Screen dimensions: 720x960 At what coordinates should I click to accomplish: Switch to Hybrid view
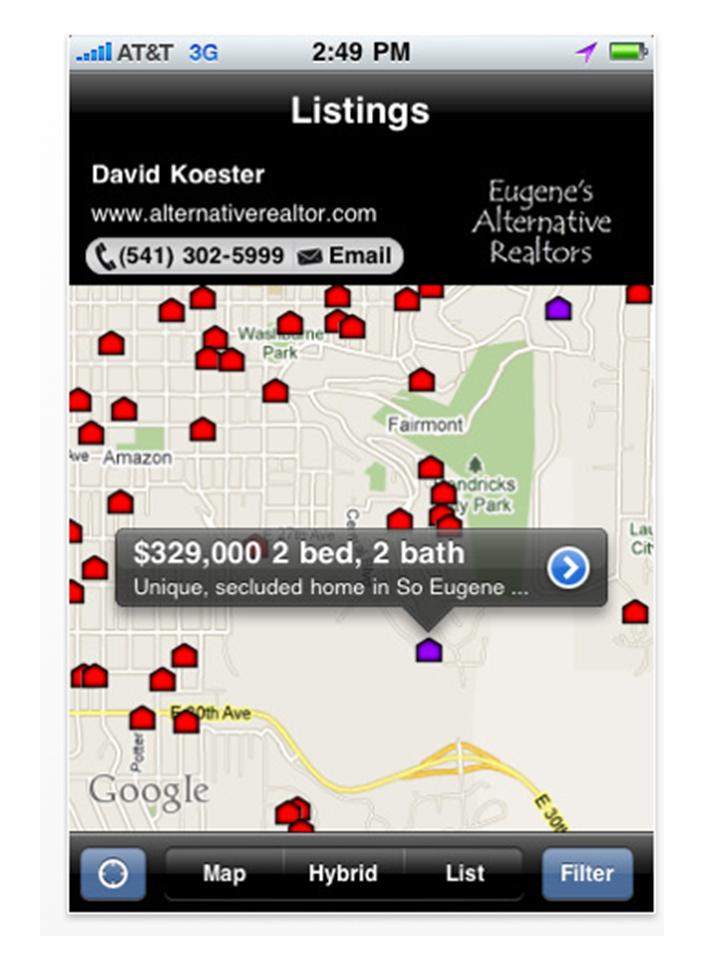(x=343, y=874)
